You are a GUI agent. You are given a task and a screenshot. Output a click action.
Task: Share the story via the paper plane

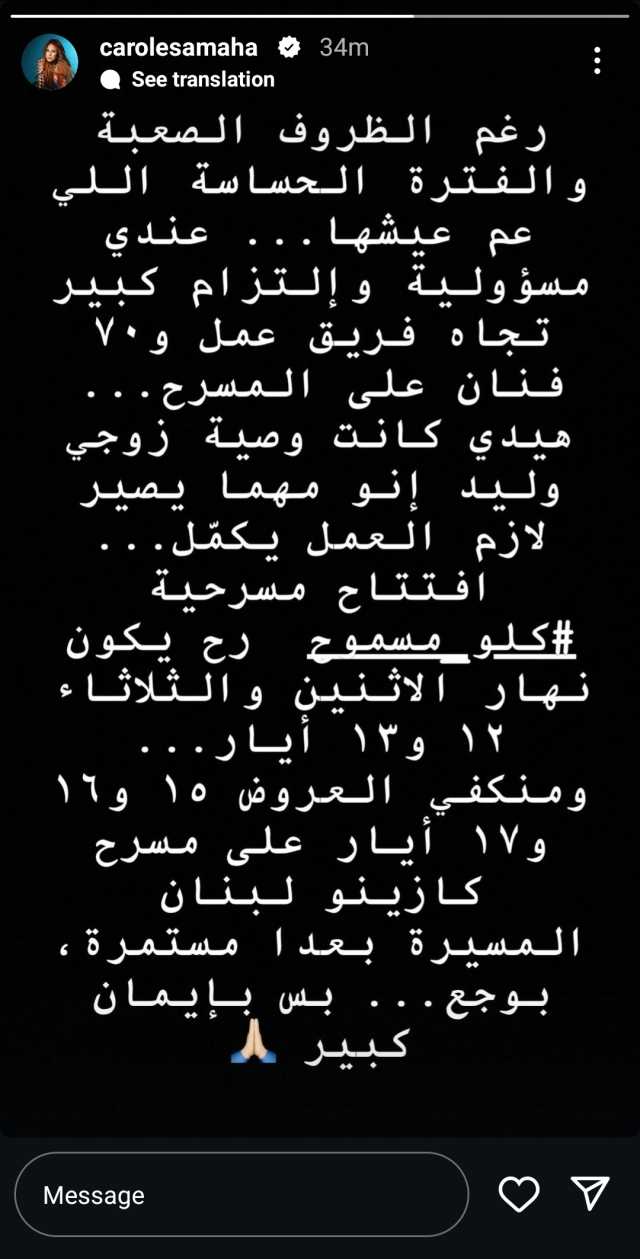pos(590,1194)
